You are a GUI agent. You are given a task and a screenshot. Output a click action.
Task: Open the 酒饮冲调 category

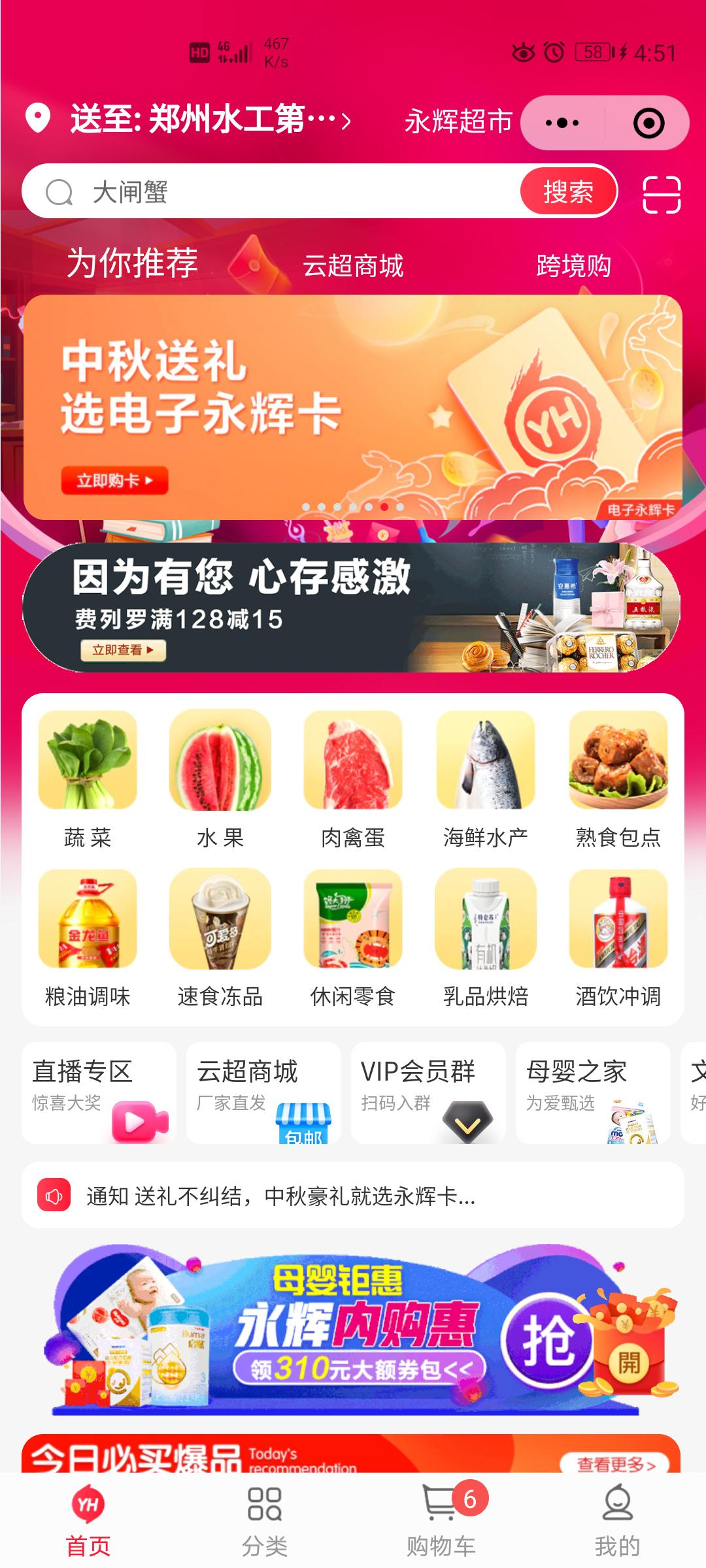click(618, 938)
